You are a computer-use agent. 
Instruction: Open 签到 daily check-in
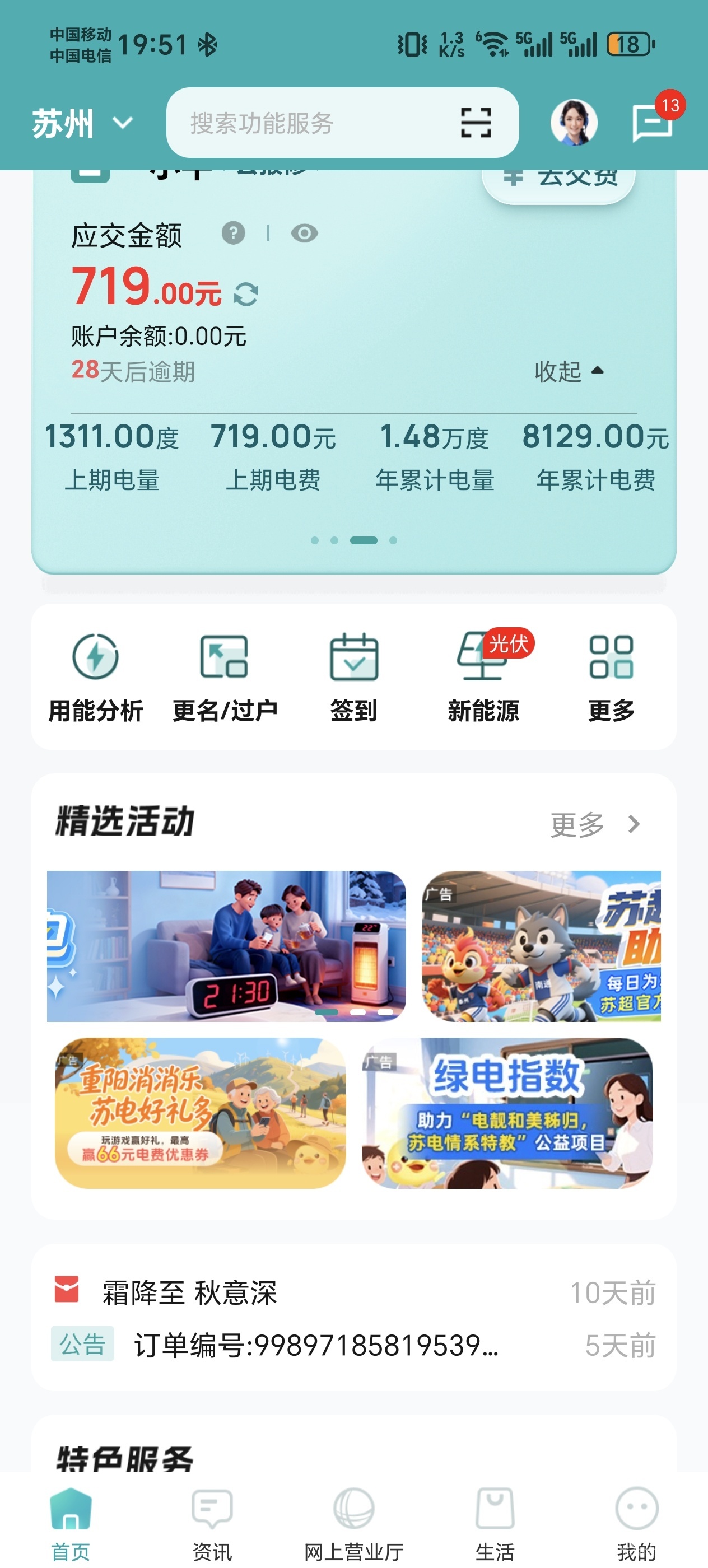pos(353,677)
